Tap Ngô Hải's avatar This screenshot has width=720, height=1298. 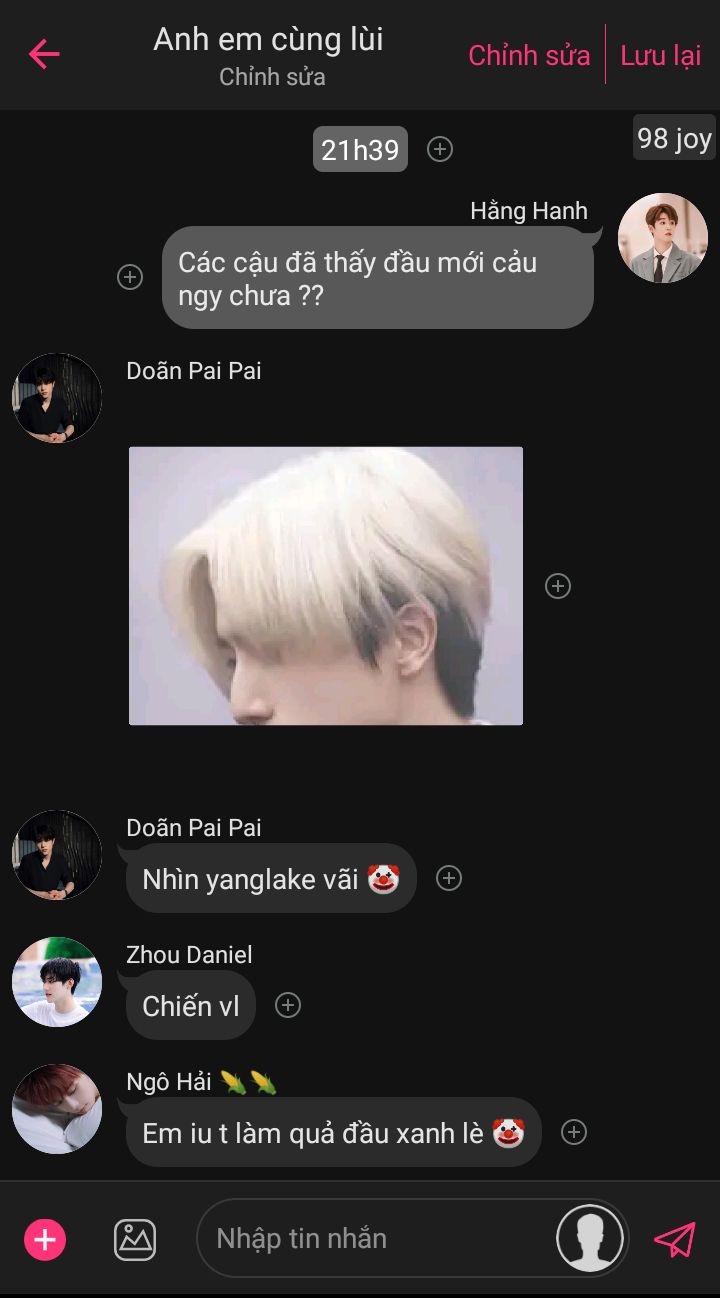[57, 1109]
